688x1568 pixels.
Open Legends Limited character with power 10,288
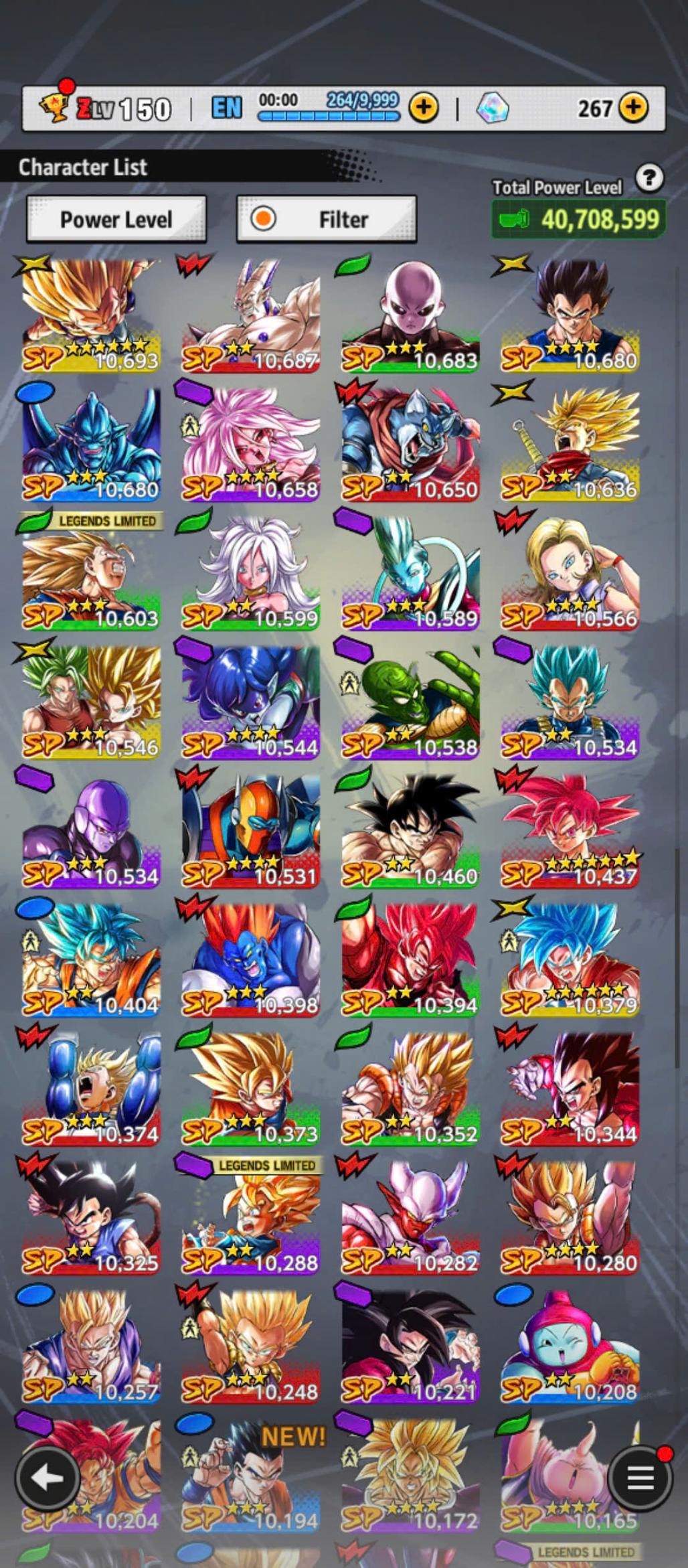(250, 1217)
